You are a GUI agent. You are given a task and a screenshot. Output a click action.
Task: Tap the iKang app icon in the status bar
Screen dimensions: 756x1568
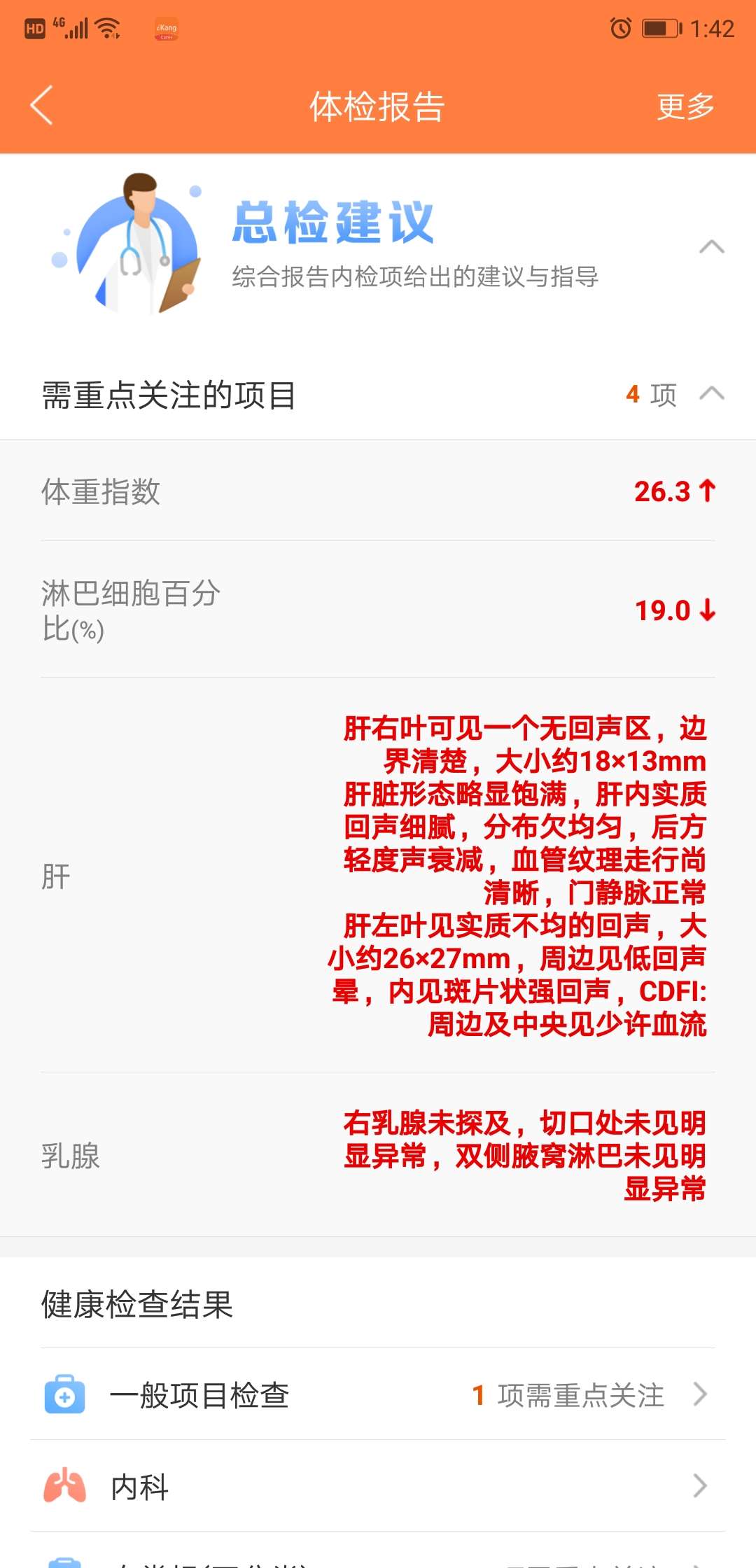[x=167, y=28]
